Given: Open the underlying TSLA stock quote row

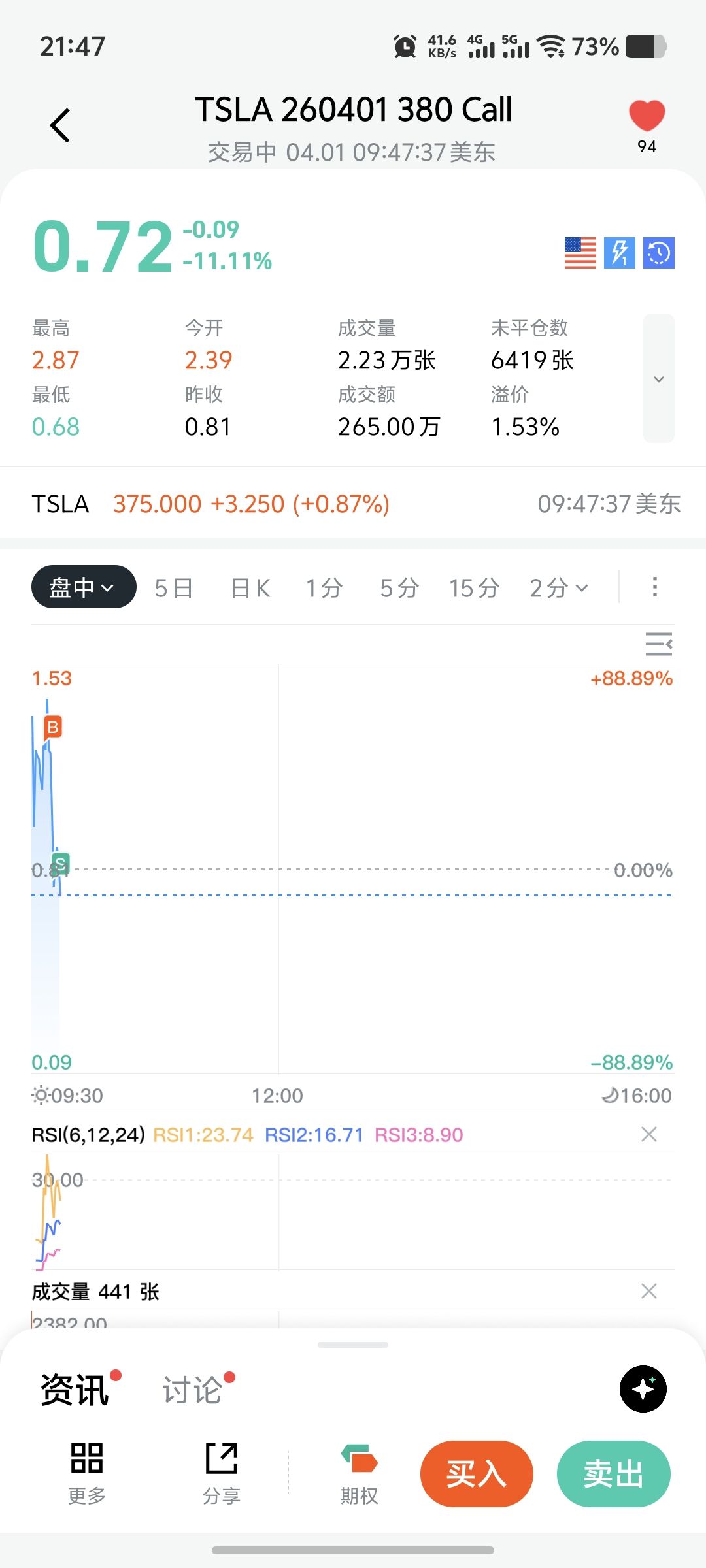Looking at the screenshot, I should click(x=353, y=504).
